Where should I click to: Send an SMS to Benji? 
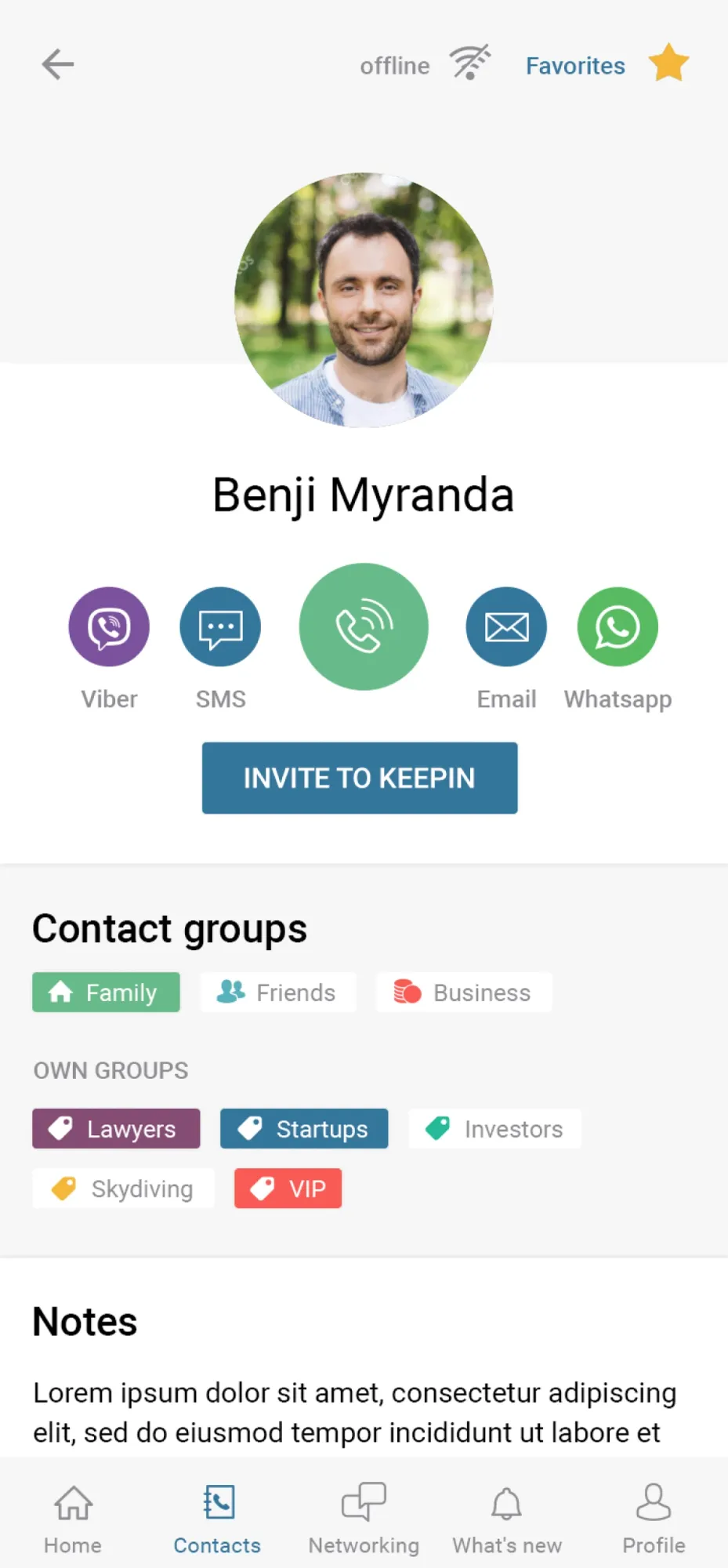coord(220,626)
